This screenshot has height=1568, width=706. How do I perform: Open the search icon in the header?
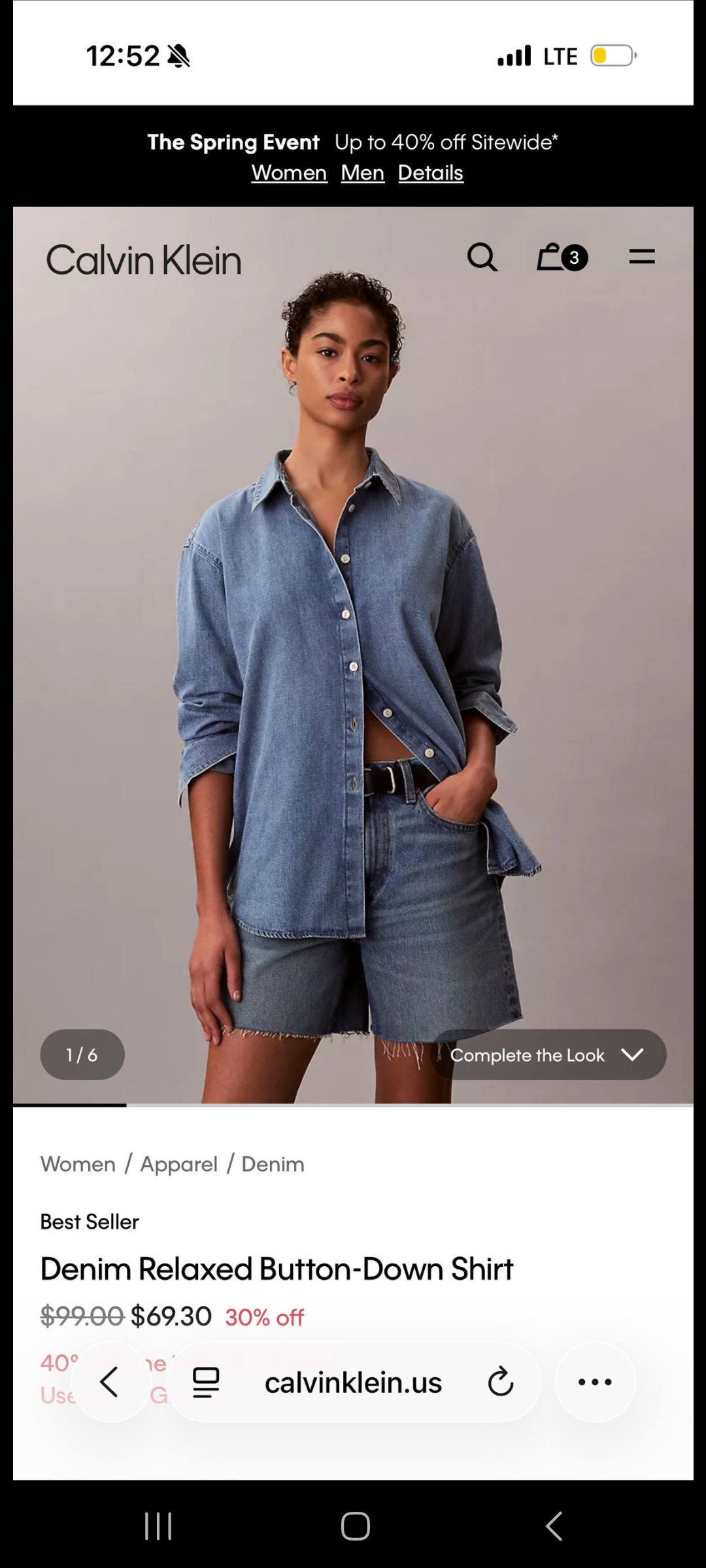coord(482,257)
